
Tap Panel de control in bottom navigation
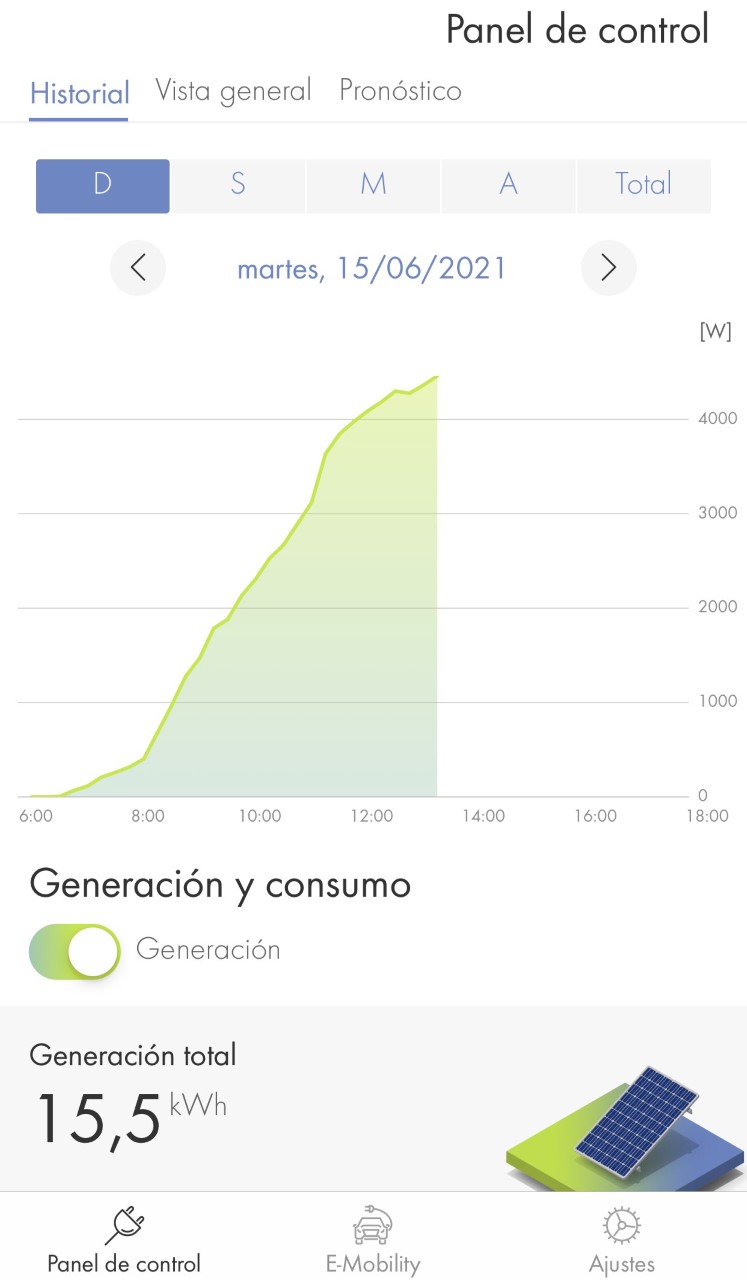[124, 1239]
